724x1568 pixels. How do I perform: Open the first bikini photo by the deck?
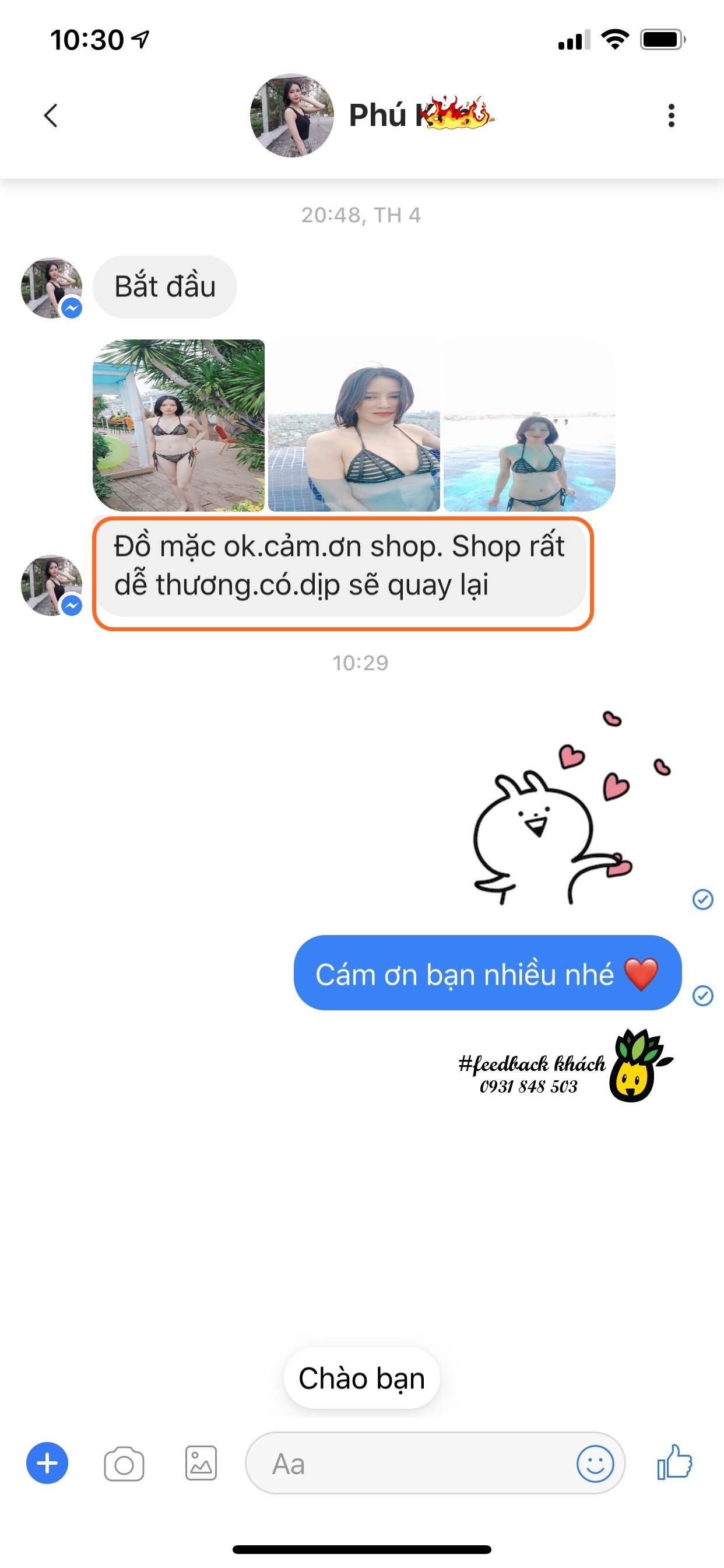pos(179,425)
